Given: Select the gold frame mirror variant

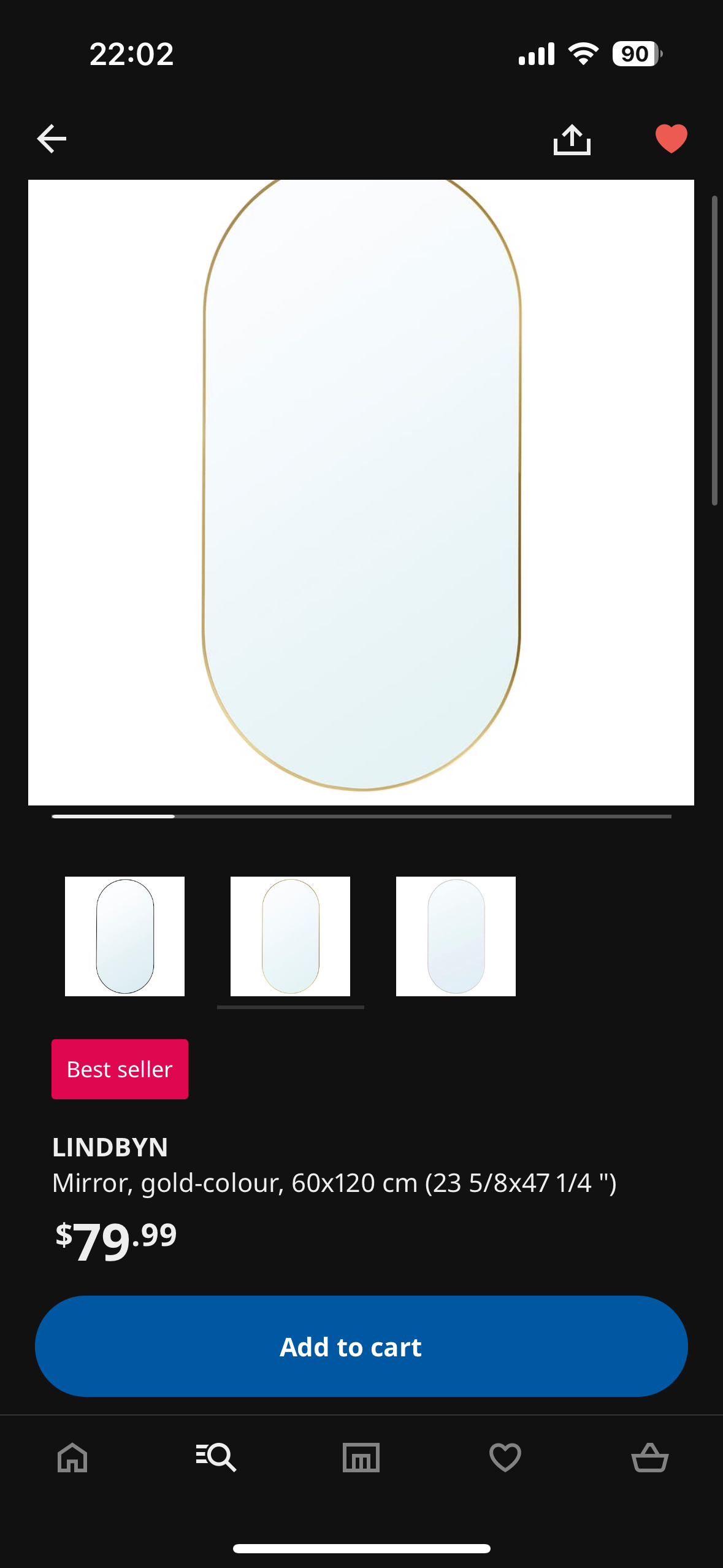Looking at the screenshot, I should [290, 936].
